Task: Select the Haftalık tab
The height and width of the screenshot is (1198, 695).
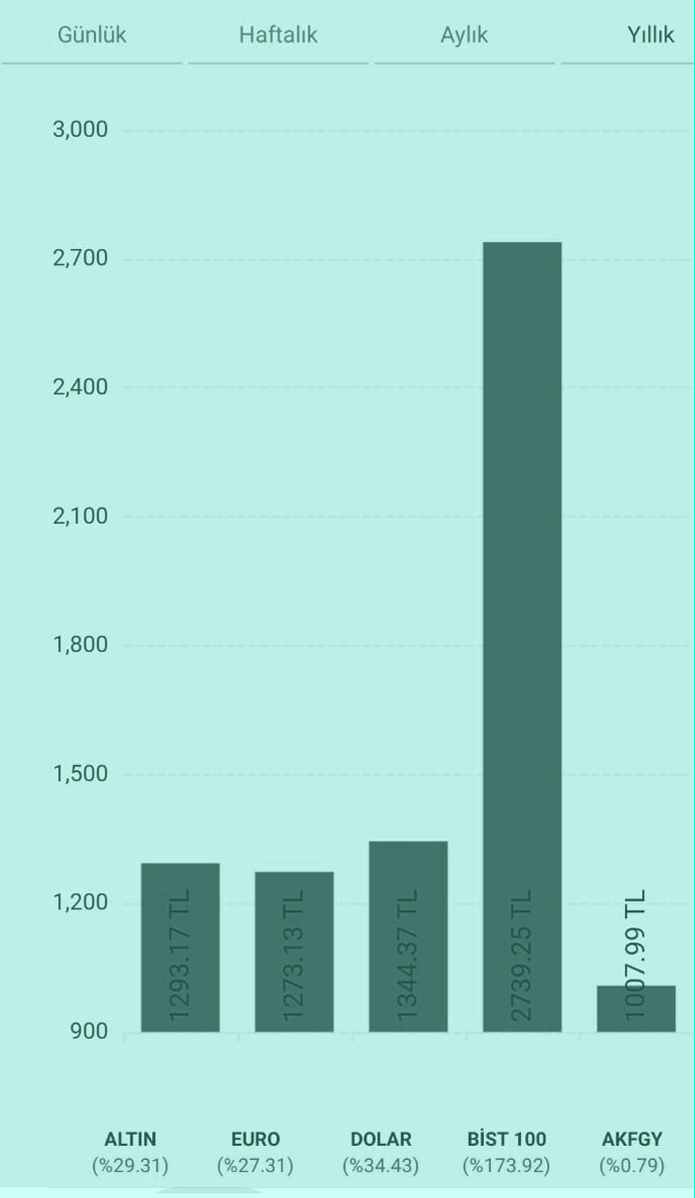Action: (x=278, y=35)
